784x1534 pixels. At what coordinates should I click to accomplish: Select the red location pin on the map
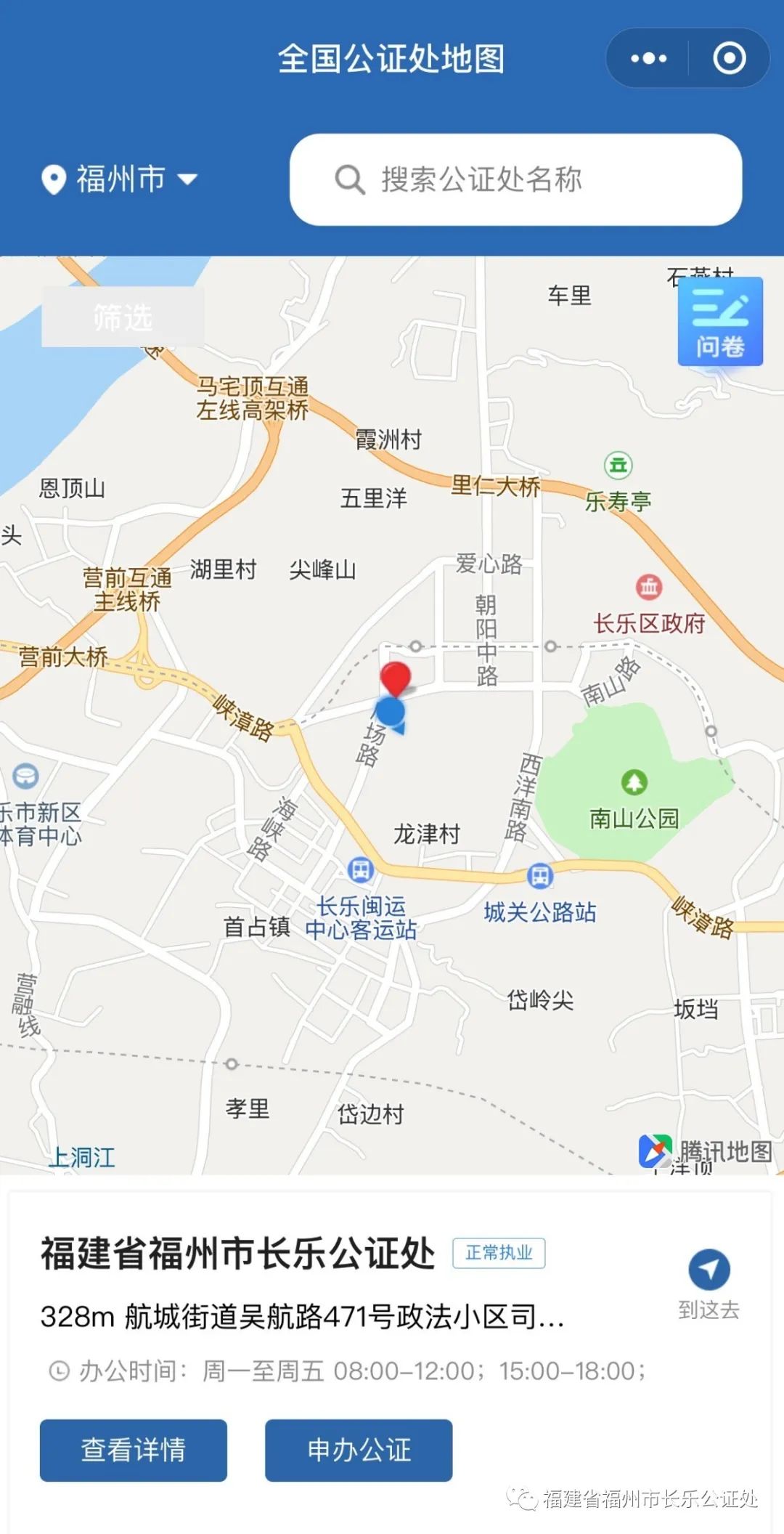point(396,678)
